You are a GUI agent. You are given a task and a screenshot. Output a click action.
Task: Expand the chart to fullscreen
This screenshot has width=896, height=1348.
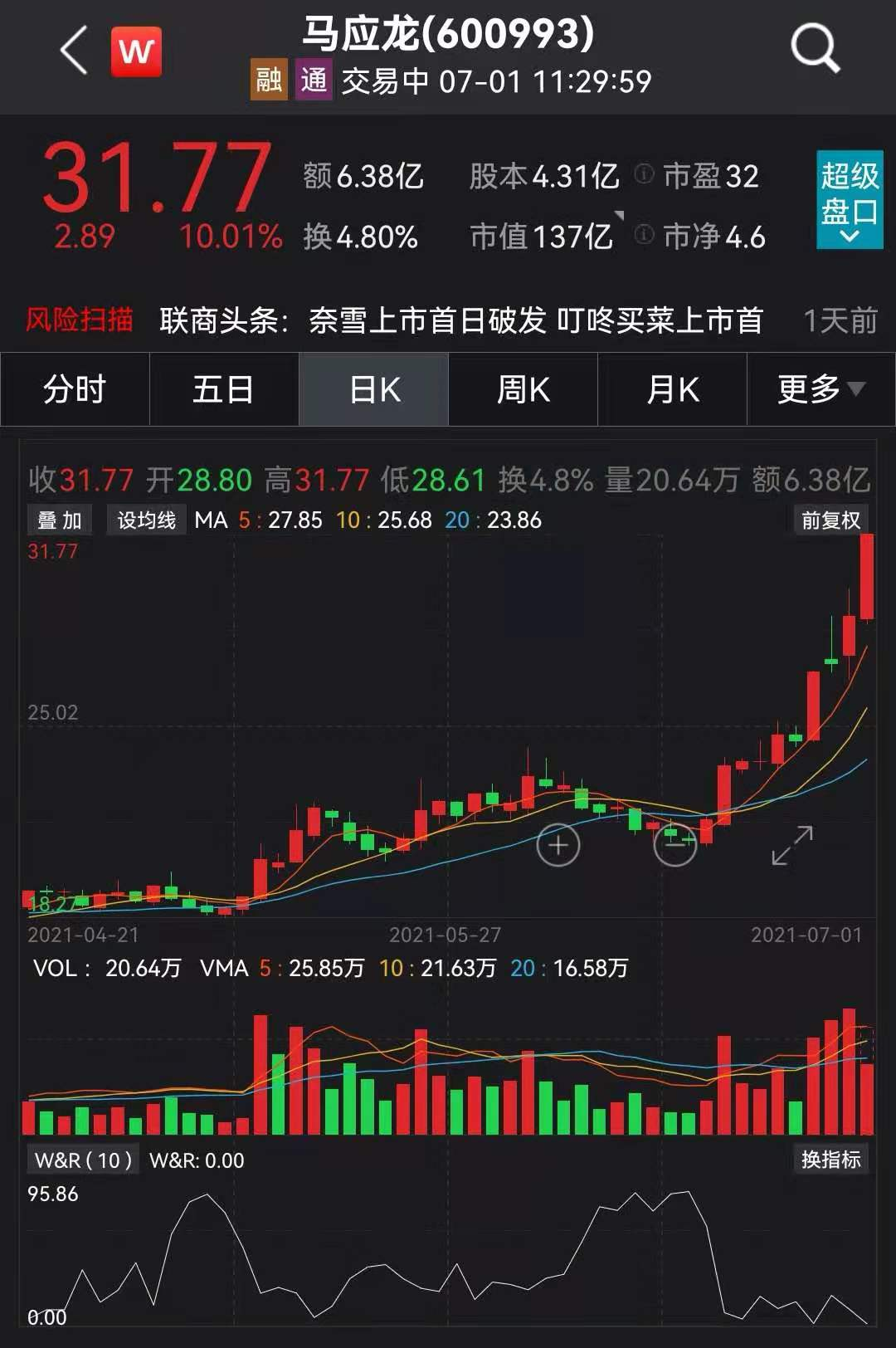click(x=792, y=845)
